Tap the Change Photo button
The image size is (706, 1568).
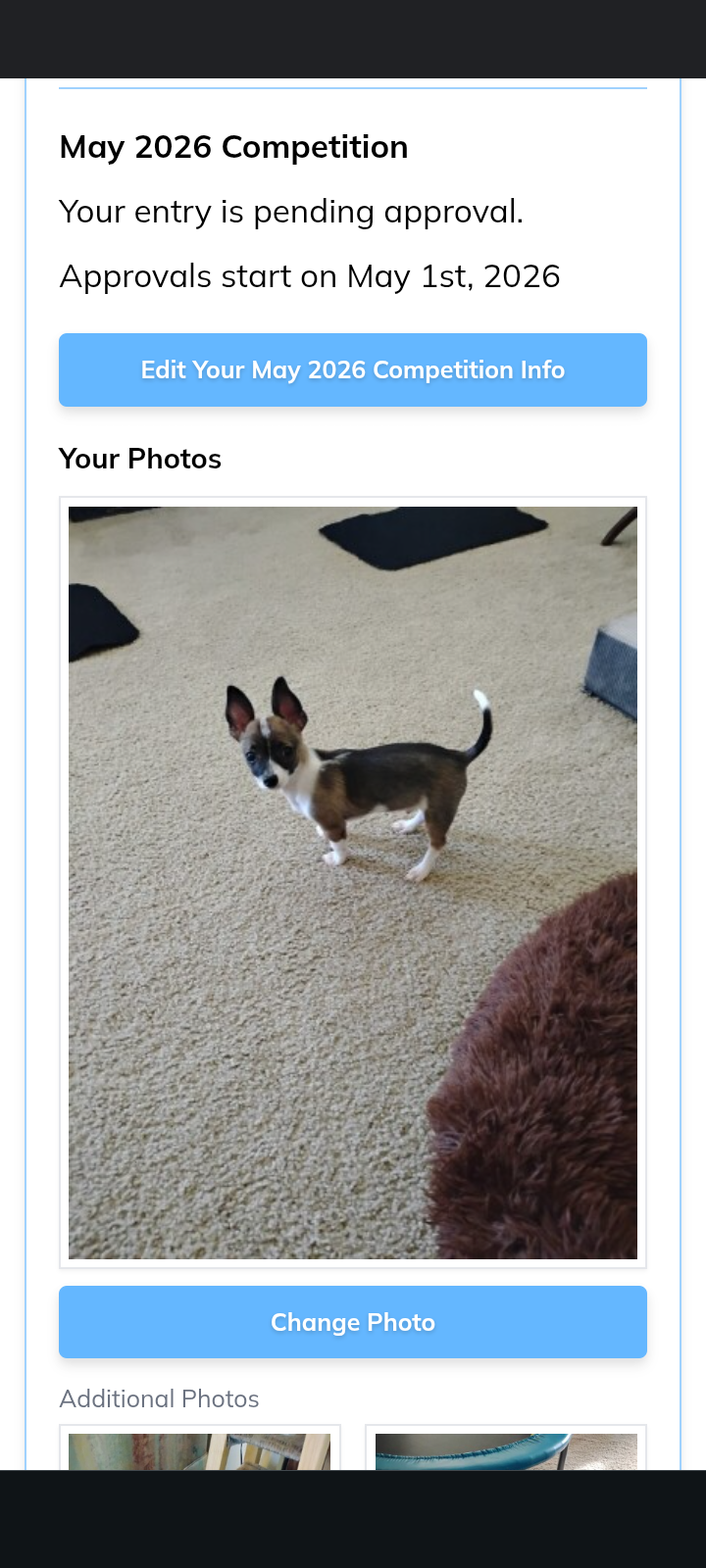(353, 1322)
